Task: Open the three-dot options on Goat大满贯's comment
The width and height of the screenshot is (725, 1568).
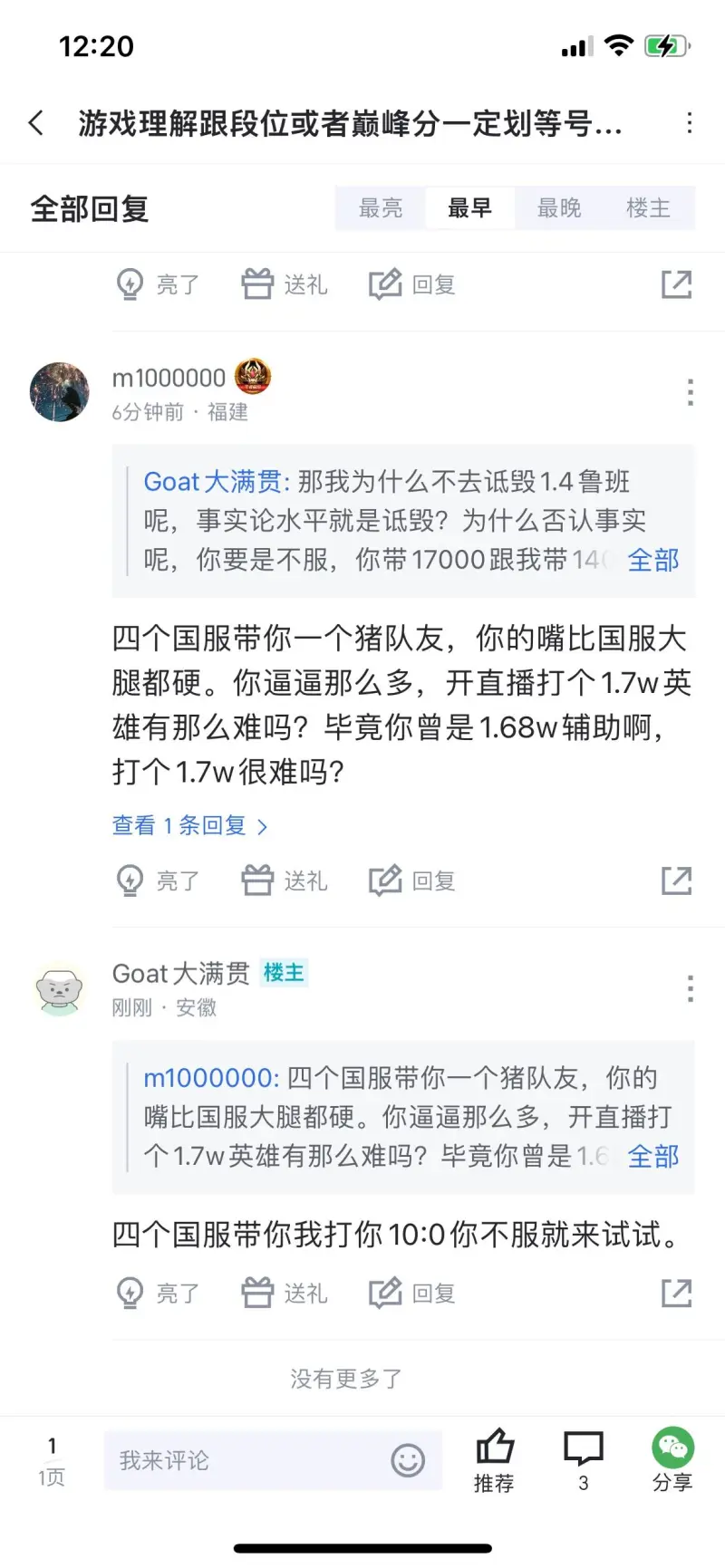Action: click(690, 988)
